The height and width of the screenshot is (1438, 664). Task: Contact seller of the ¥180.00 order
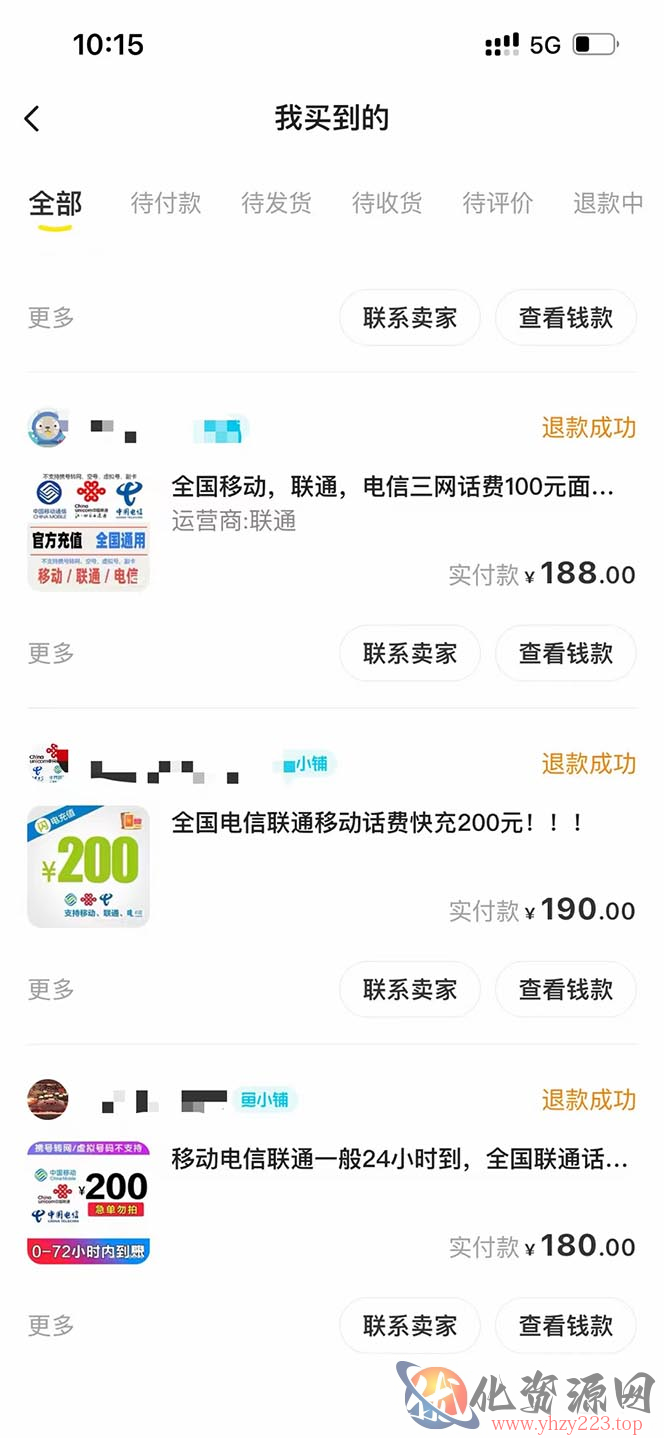point(410,1326)
